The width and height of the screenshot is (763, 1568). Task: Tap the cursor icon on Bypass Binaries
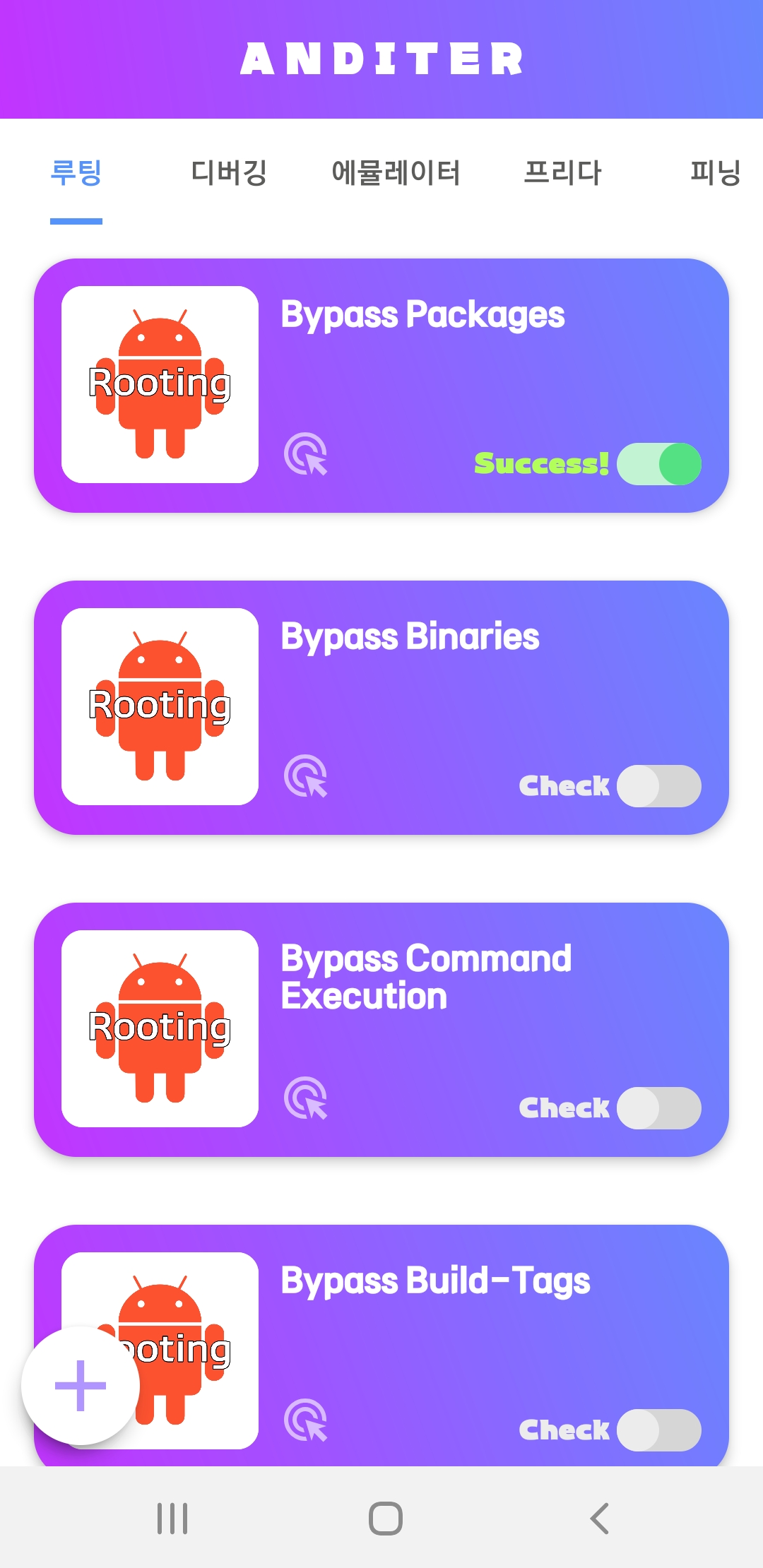click(306, 776)
